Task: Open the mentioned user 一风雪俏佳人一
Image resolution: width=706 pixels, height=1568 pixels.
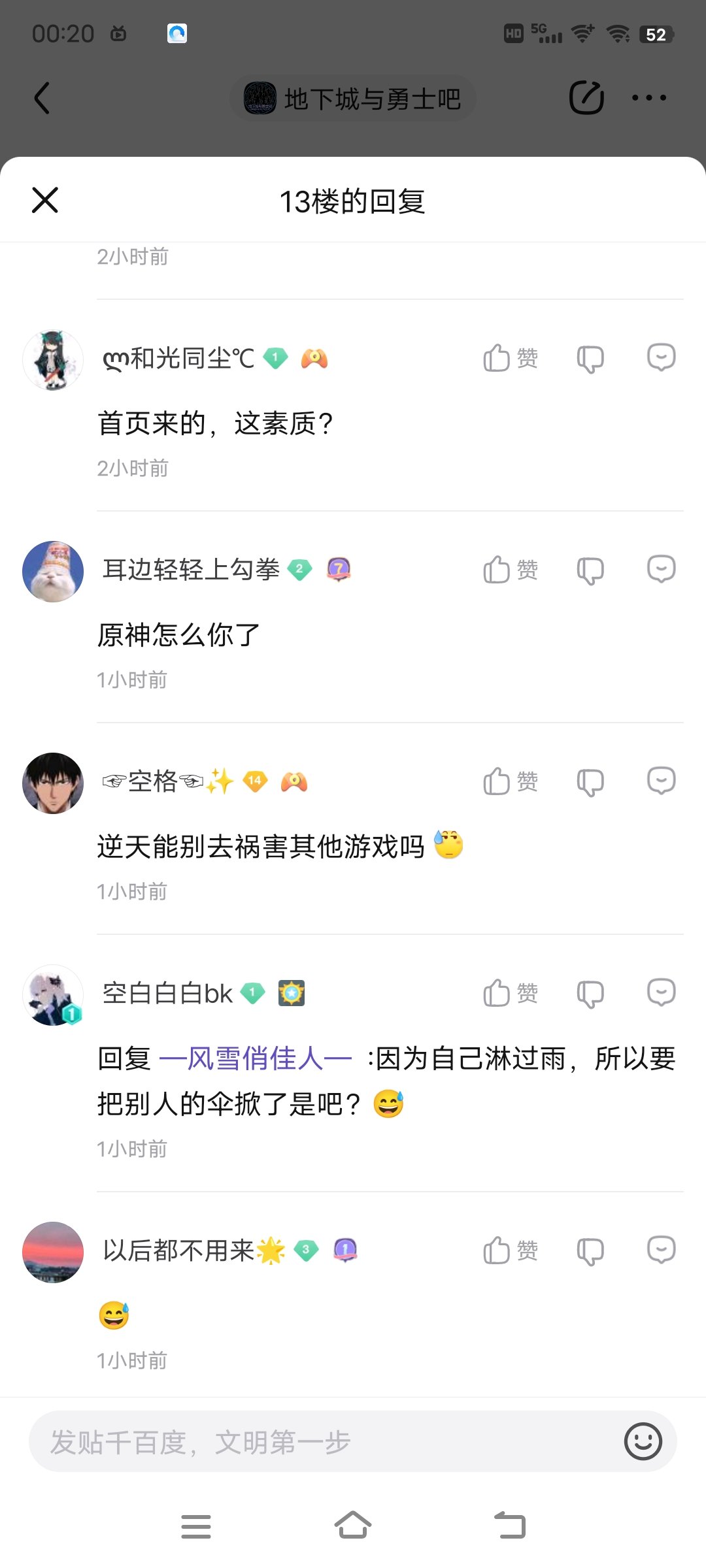Action: click(x=256, y=1058)
